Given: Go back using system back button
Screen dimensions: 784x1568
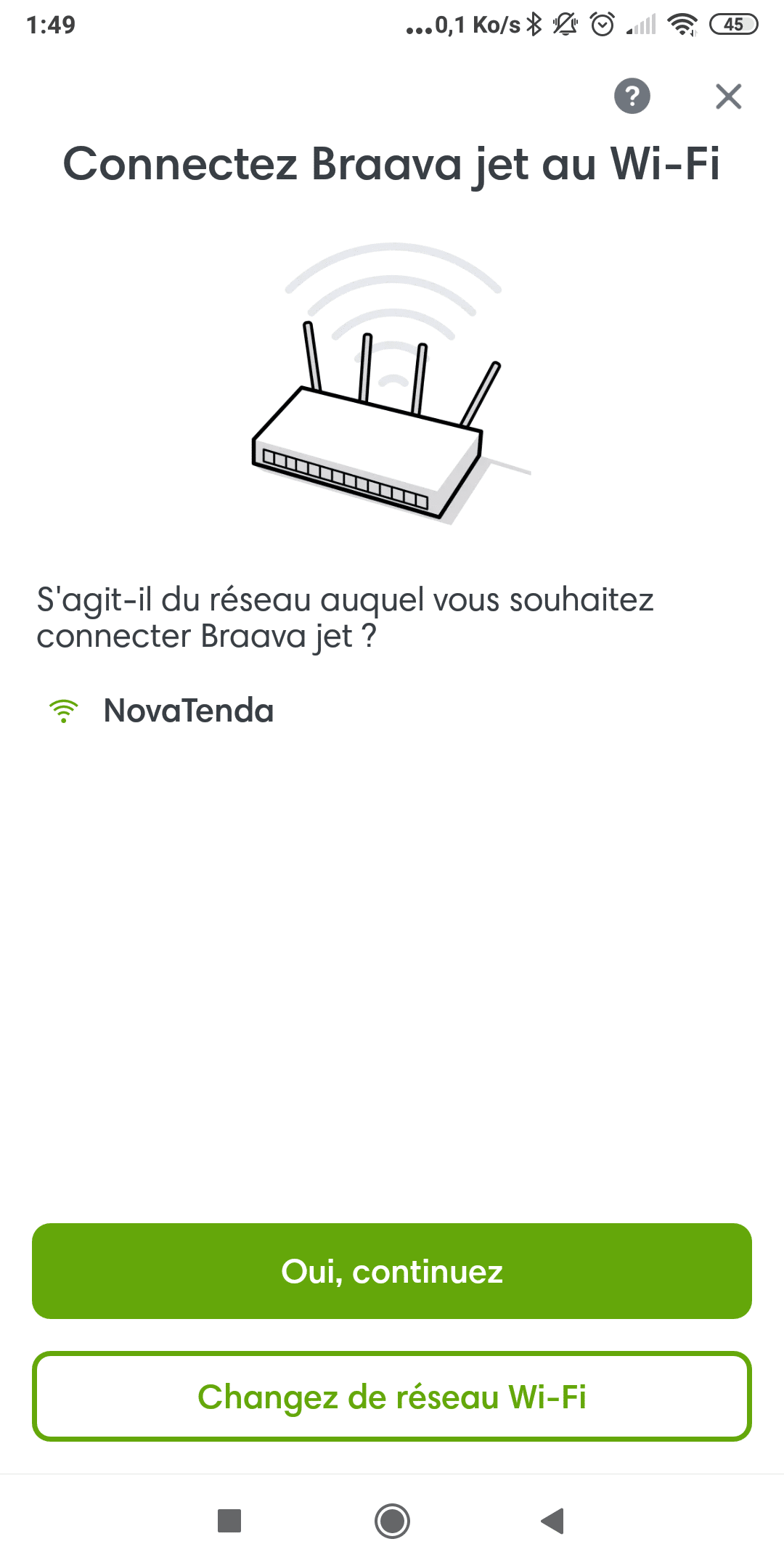Looking at the screenshot, I should tap(553, 1520).
